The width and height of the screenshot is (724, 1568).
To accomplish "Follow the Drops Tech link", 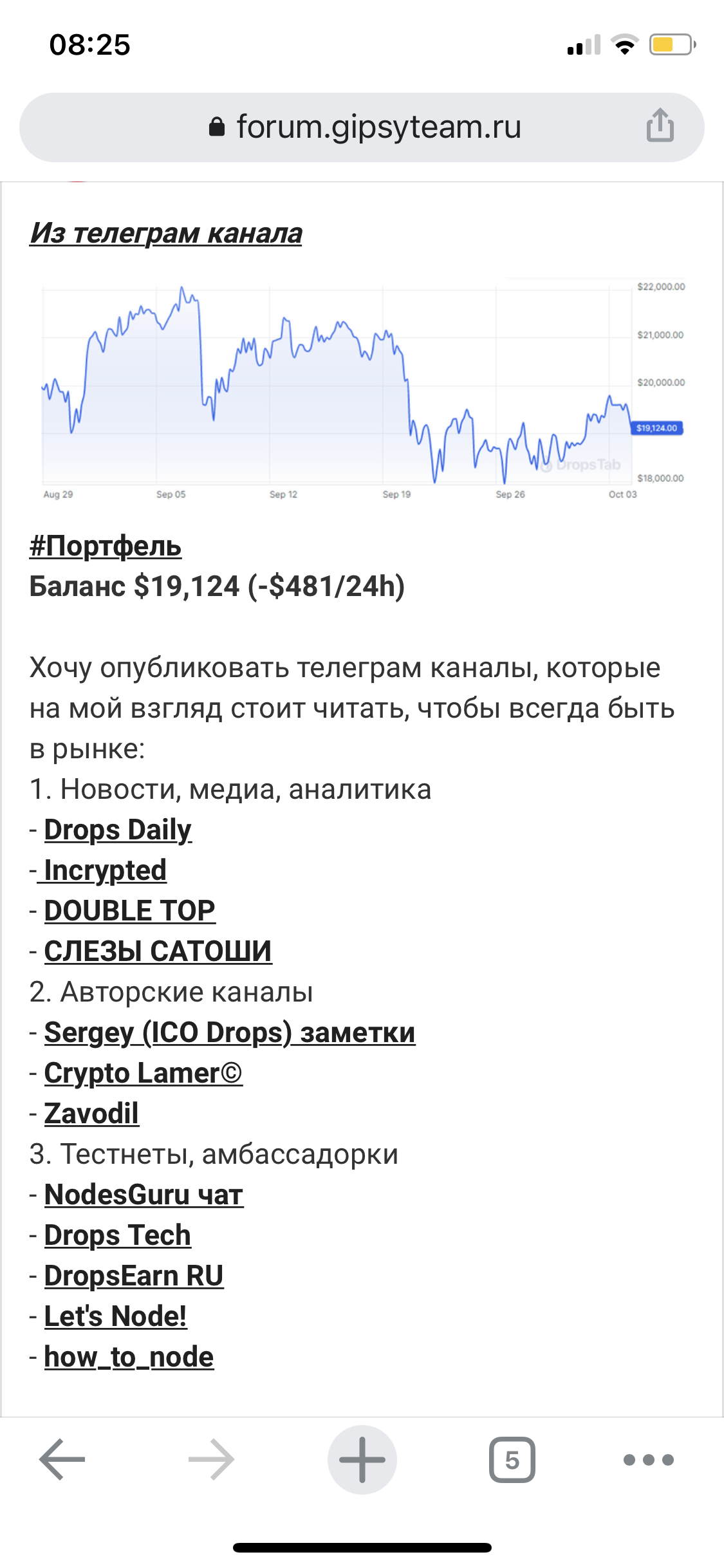I will pyautogui.click(x=117, y=1235).
